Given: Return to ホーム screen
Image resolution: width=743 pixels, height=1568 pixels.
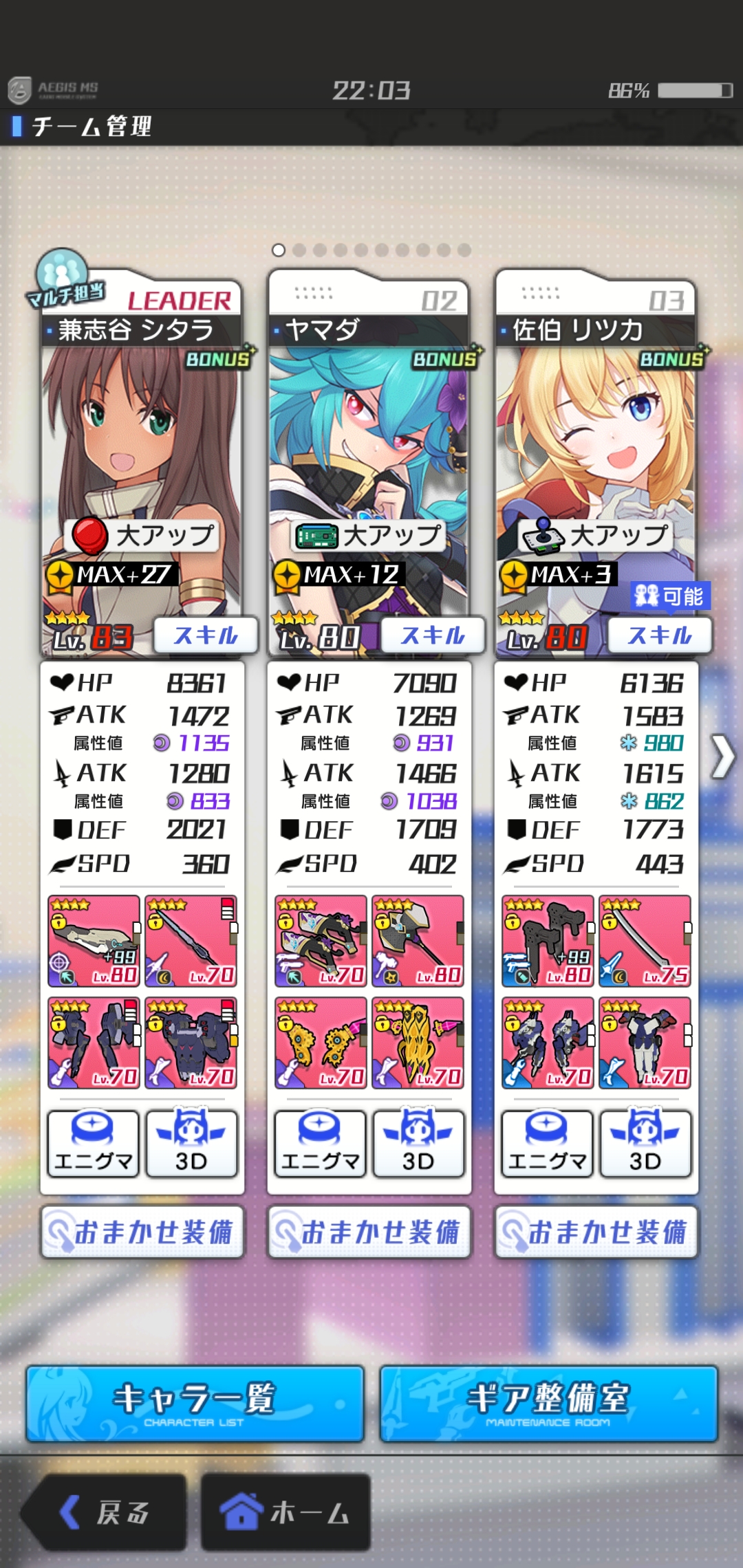Looking at the screenshot, I should [x=286, y=1512].
